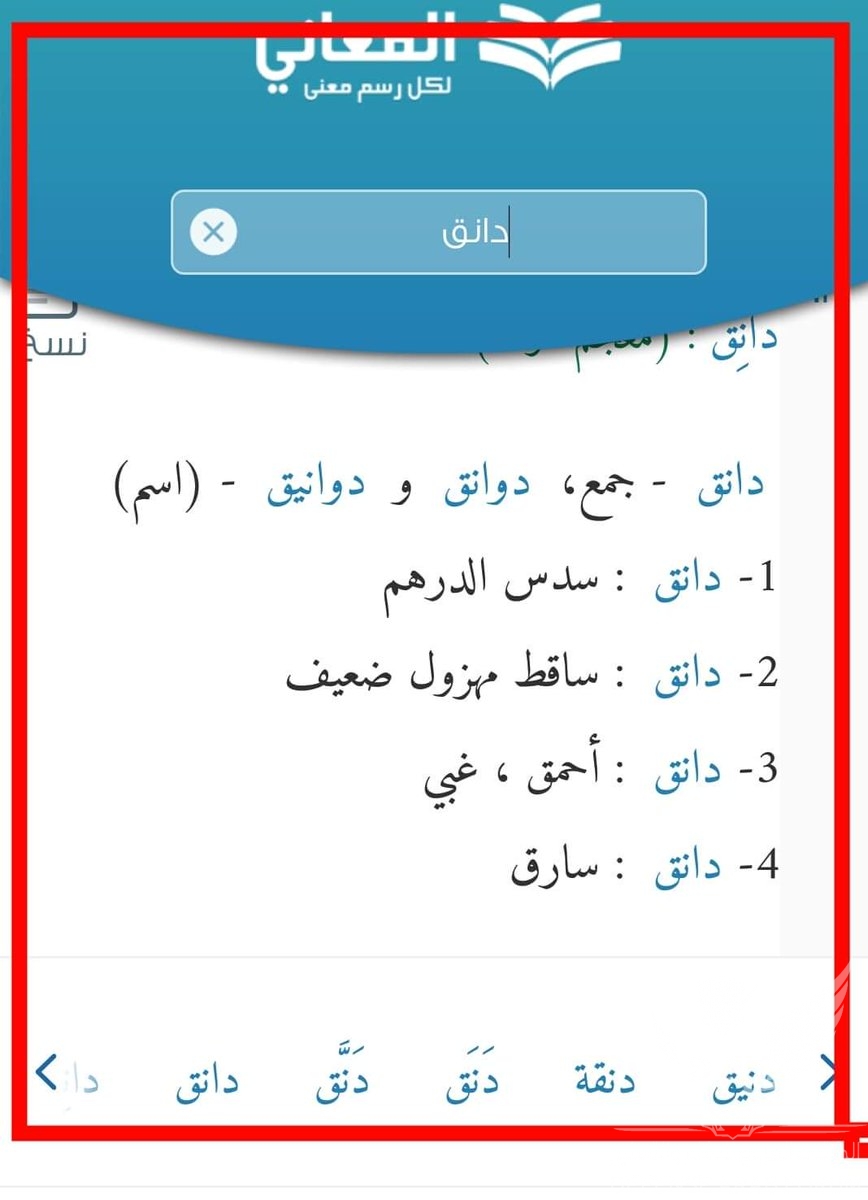This screenshot has height=1200, width=868.
Task: Open the plural link دوانق
Action: [486, 487]
